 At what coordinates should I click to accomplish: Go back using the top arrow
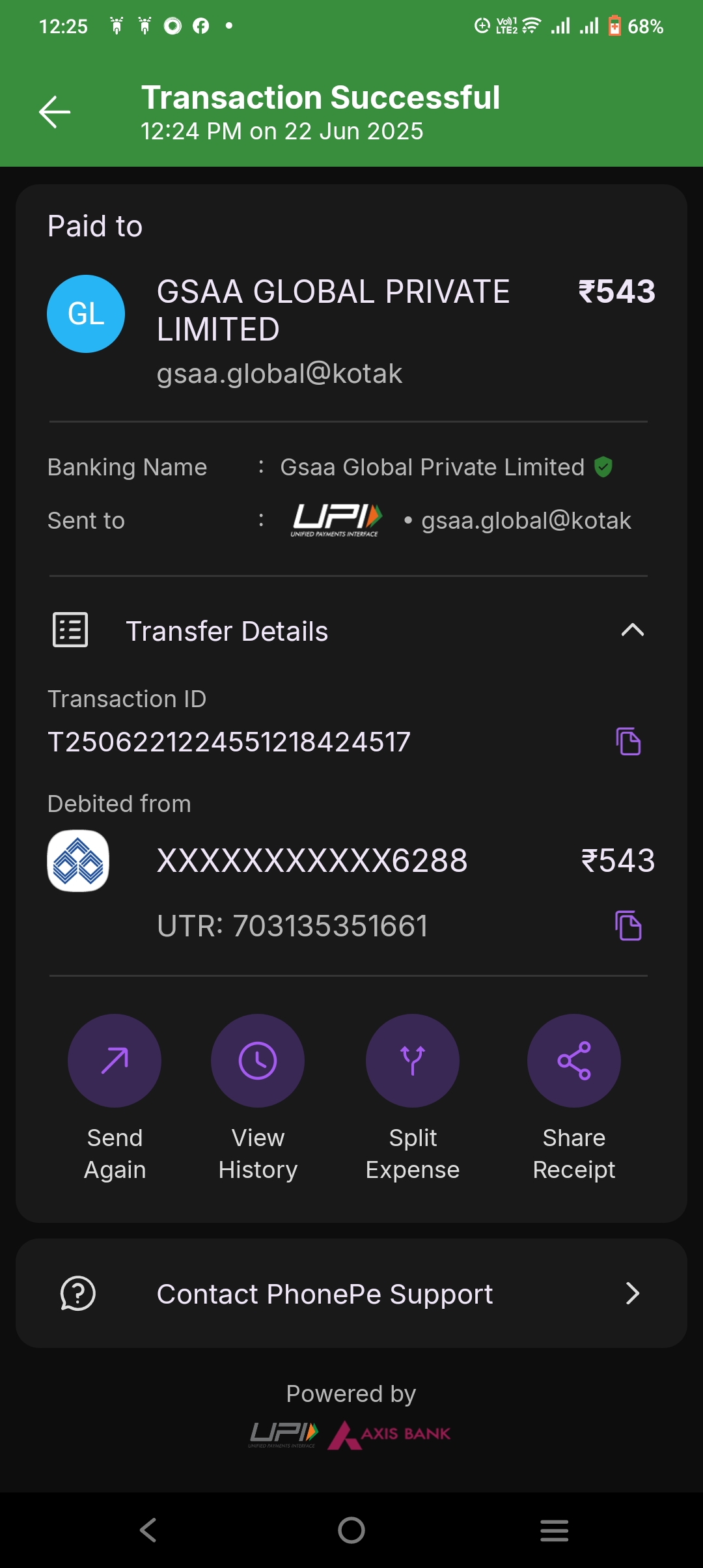[55, 112]
